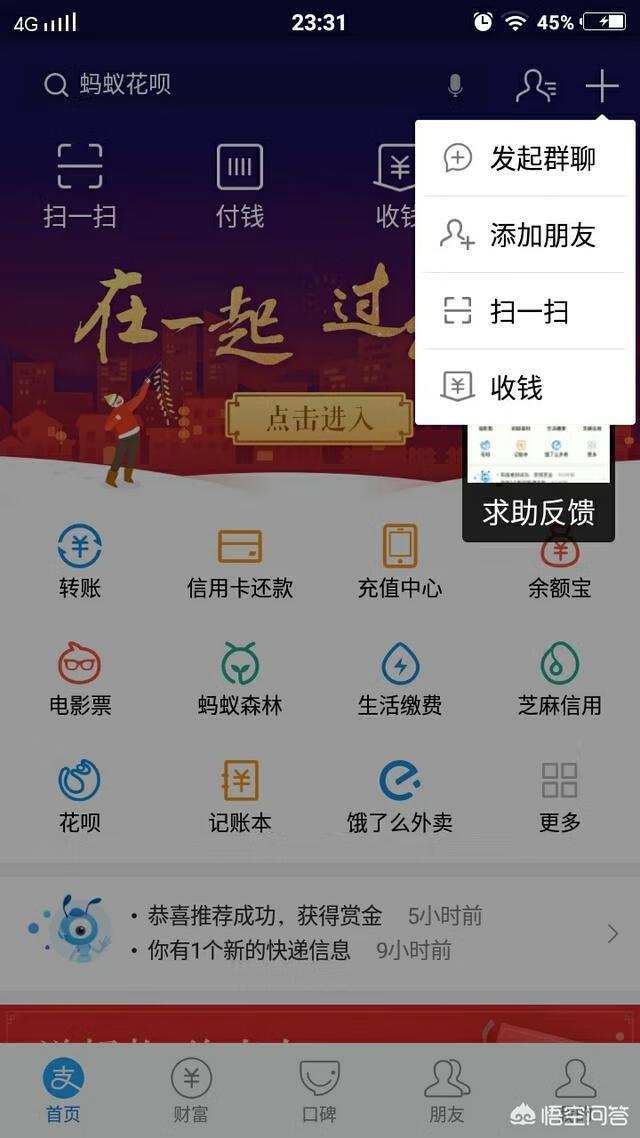Screen dimensions: 640x1138
Task: Tap 收钱 in the popup menu
Action: point(525,387)
